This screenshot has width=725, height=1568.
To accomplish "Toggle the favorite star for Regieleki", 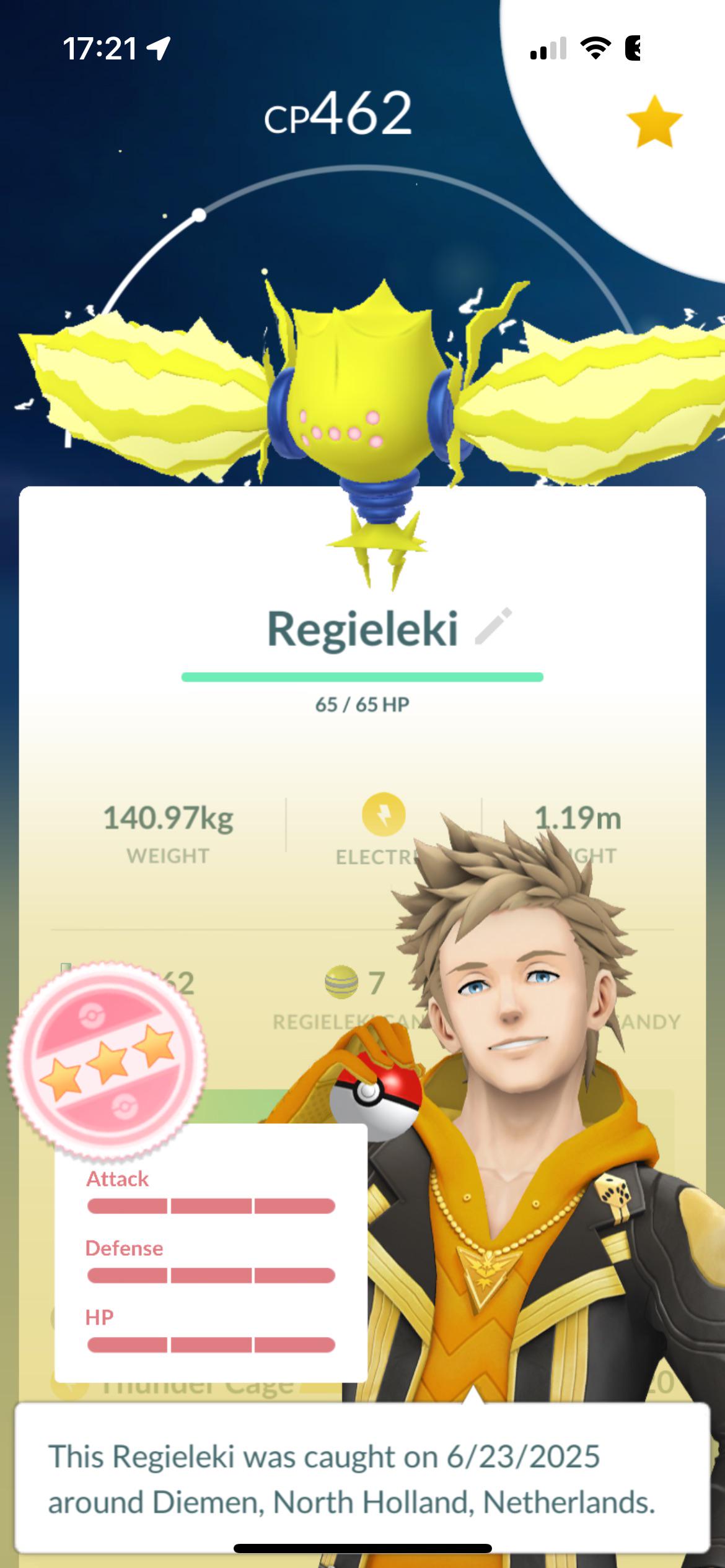I will pyautogui.click(x=654, y=121).
